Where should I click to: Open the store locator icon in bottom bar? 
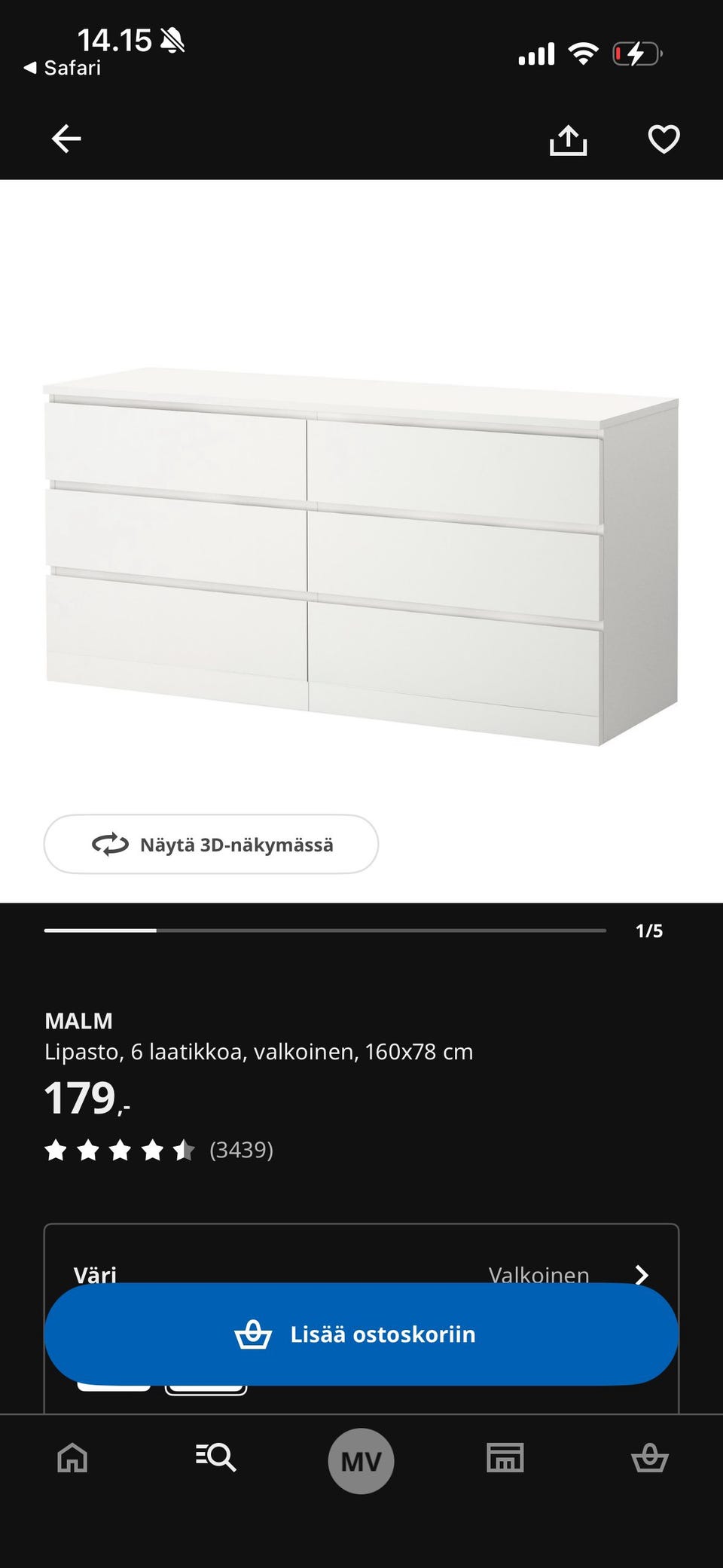click(506, 1459)
